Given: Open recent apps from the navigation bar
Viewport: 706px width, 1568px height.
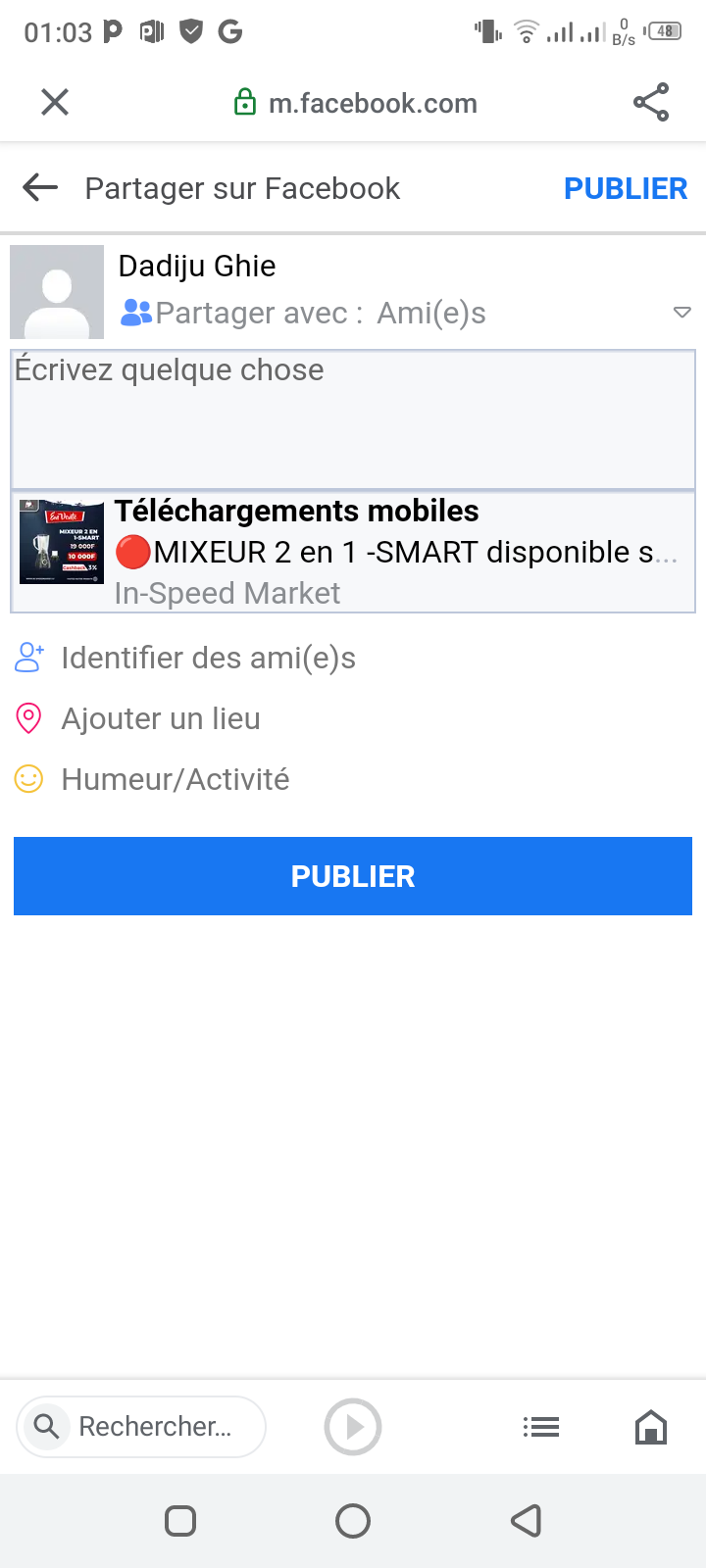Looking at the screenshot, I should (x=180, y=1521).
